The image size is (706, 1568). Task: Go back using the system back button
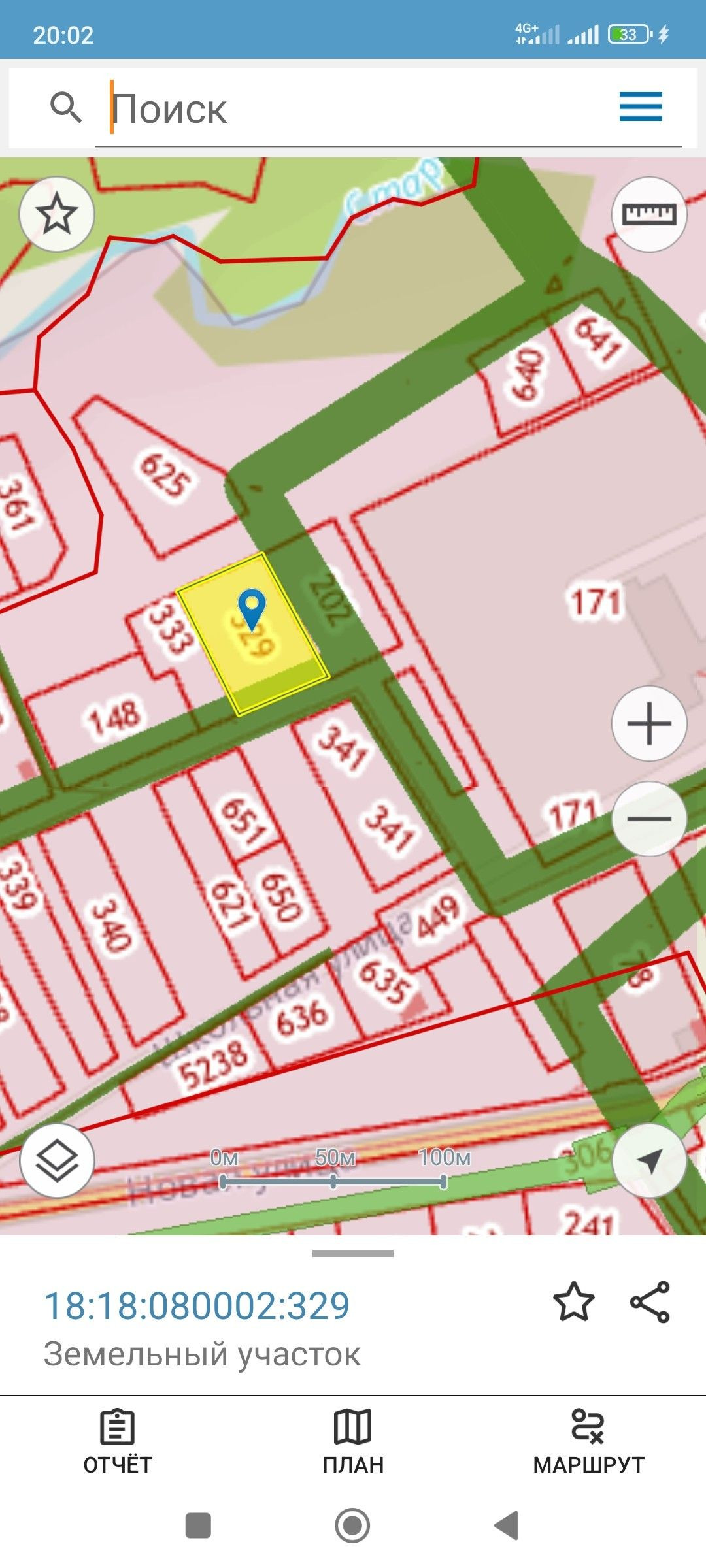(x=507, y=1526)
